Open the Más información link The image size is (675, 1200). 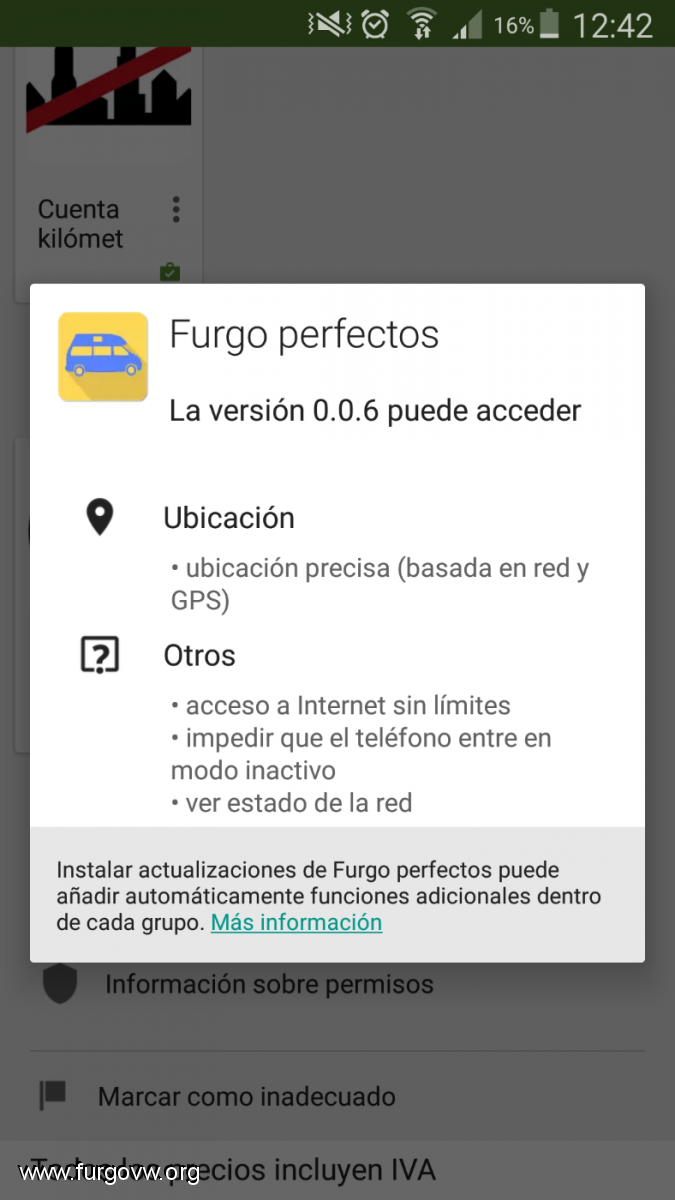[x=296, y=922]
